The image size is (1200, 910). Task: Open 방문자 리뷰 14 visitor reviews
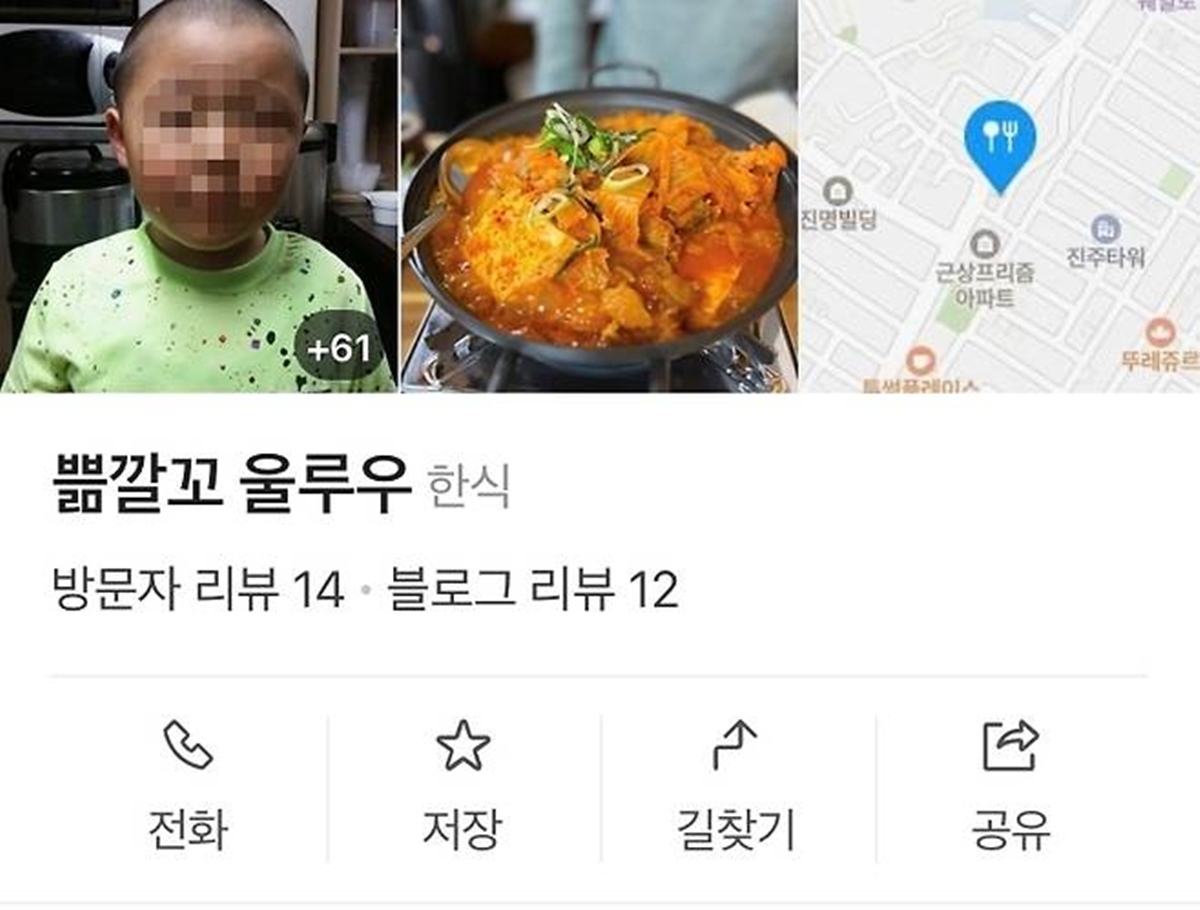click(197, 590)
